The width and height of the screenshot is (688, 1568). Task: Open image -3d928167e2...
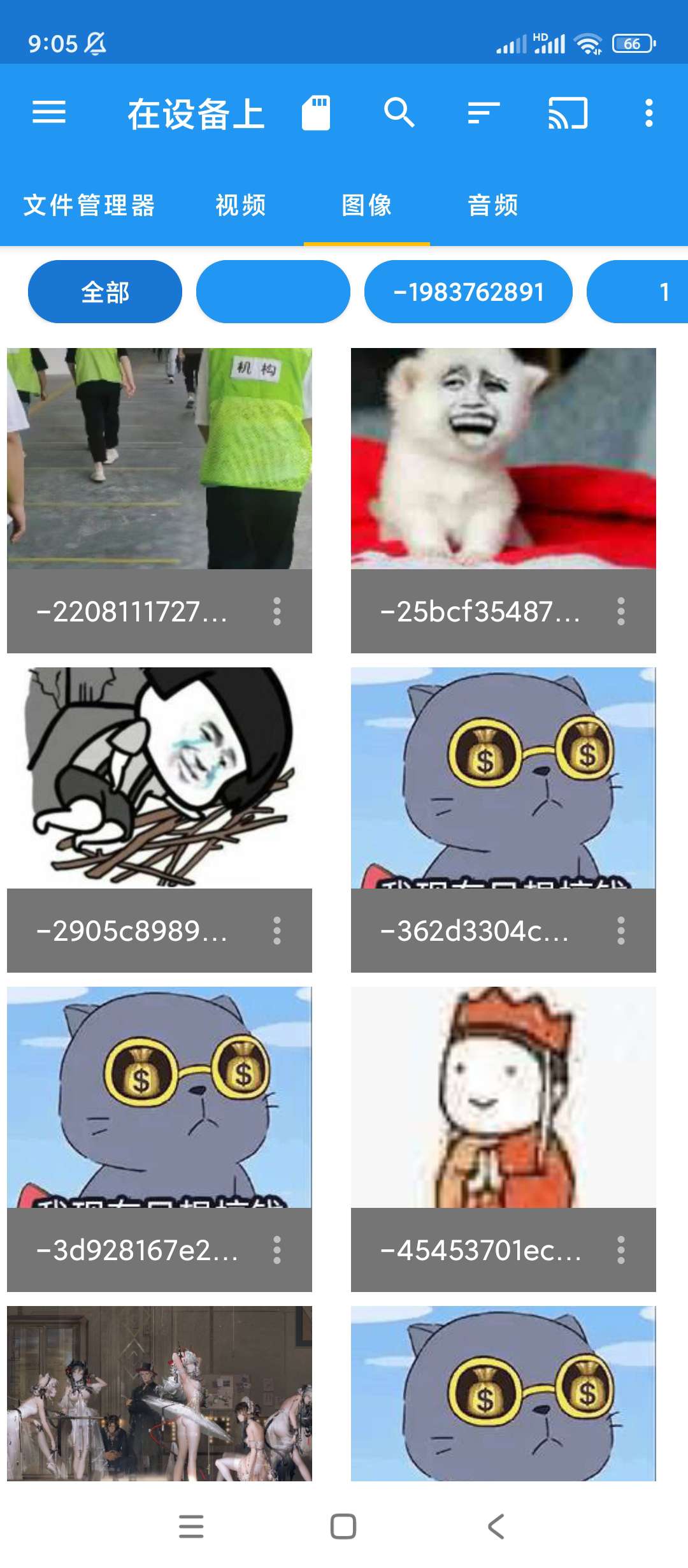coord(159,1096)
